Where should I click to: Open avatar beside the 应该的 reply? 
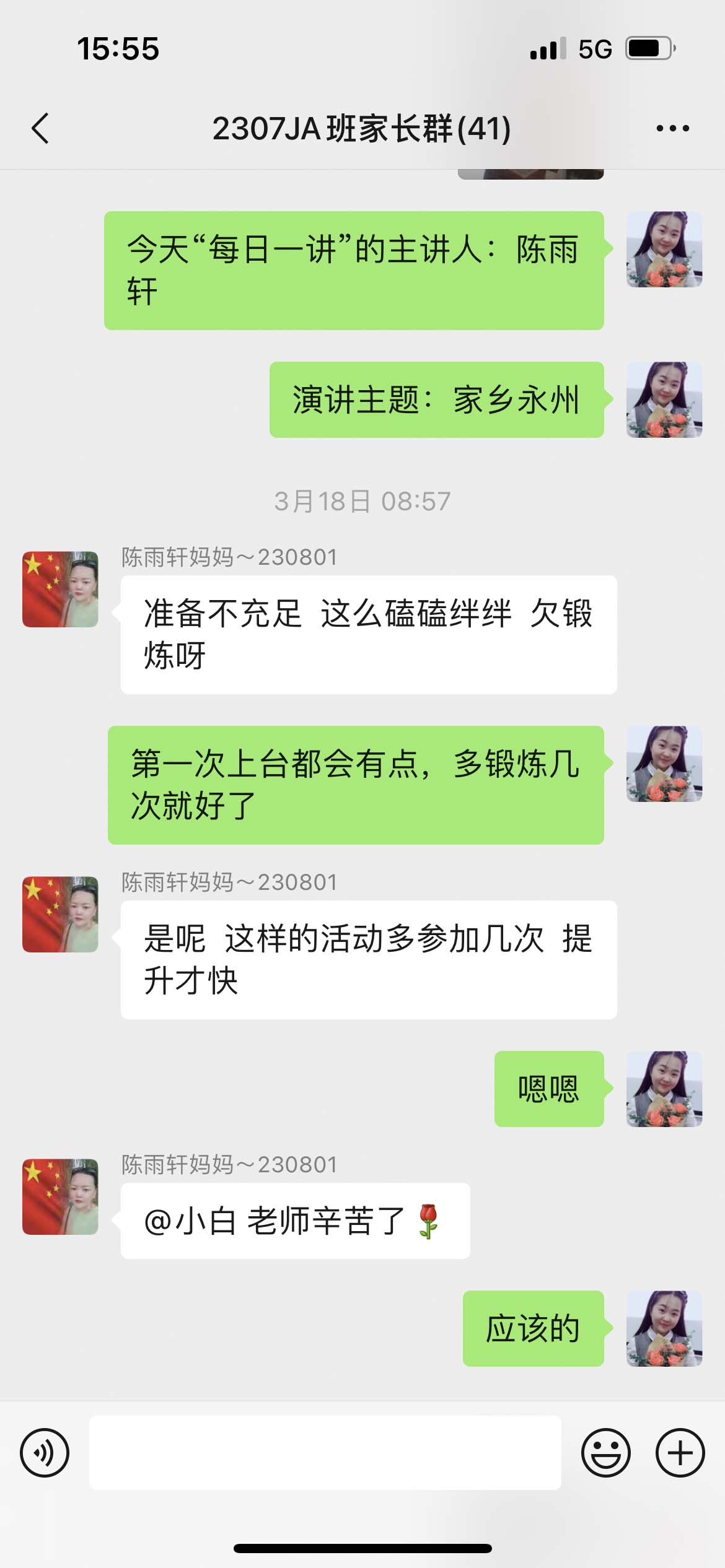pyautogui.click(x=664, y=1328)
